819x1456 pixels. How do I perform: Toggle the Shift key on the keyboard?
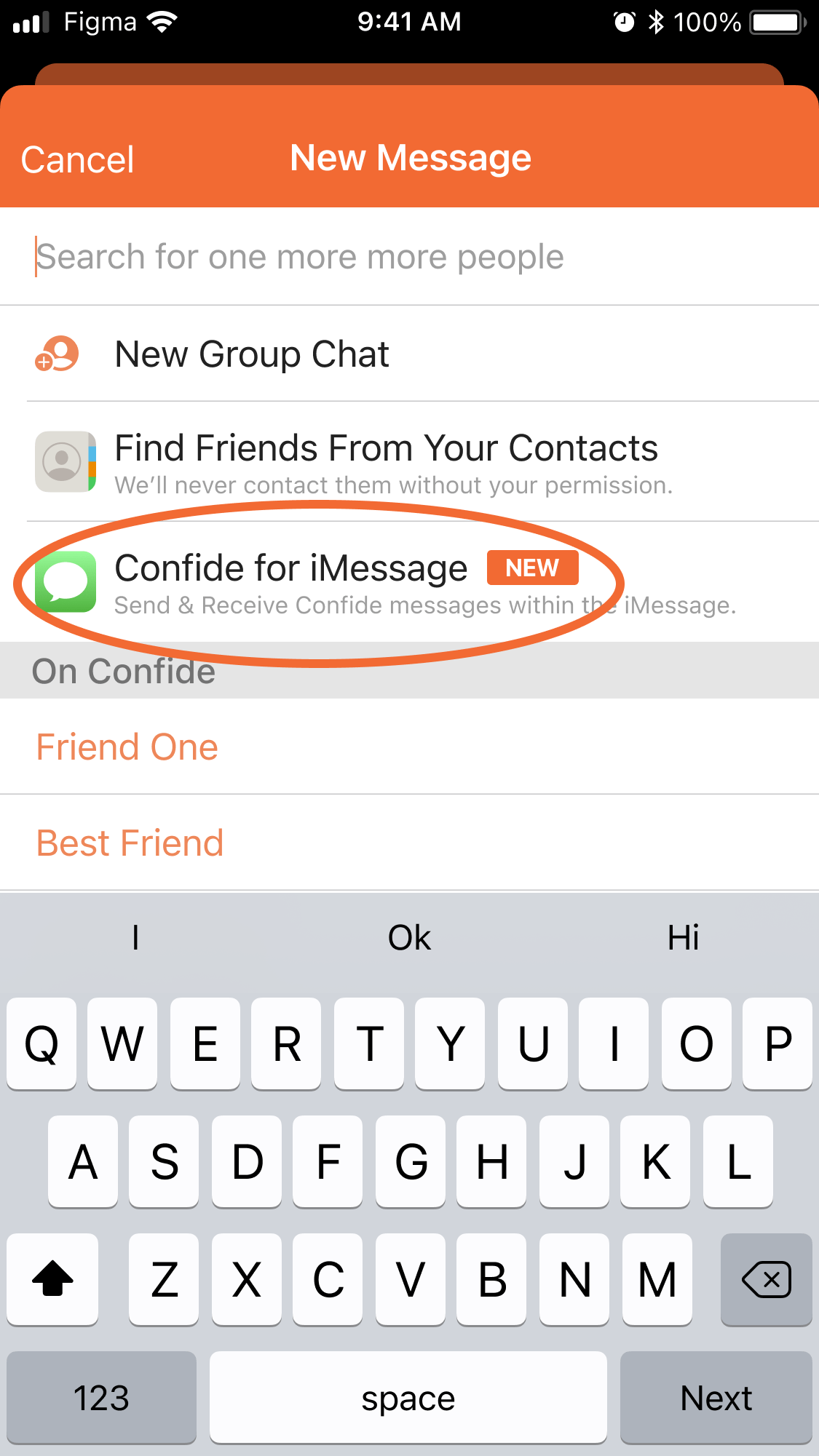52,1279
